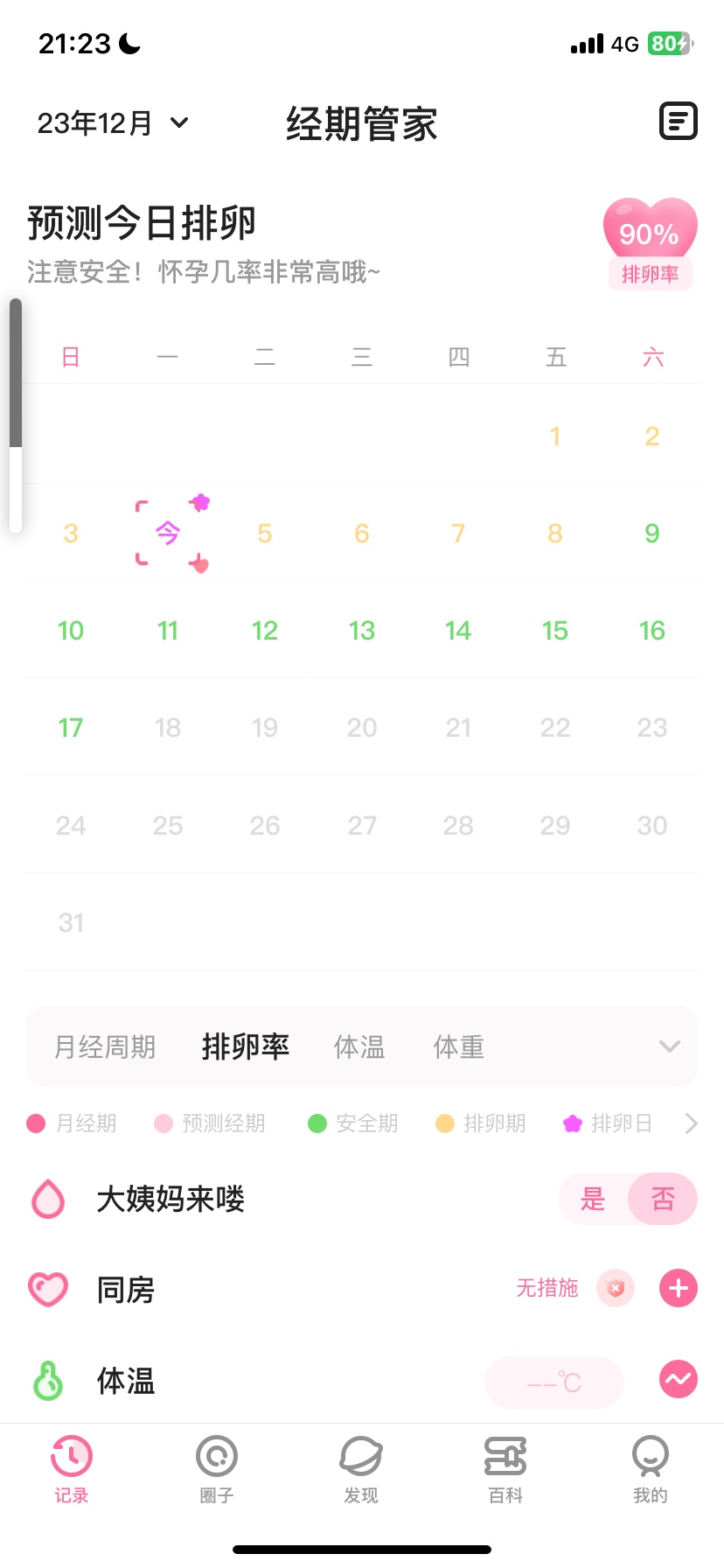This screenshot has height=1568, width=724.
Task: Open the month picker 23年12月
Action: tap(112, 123)
